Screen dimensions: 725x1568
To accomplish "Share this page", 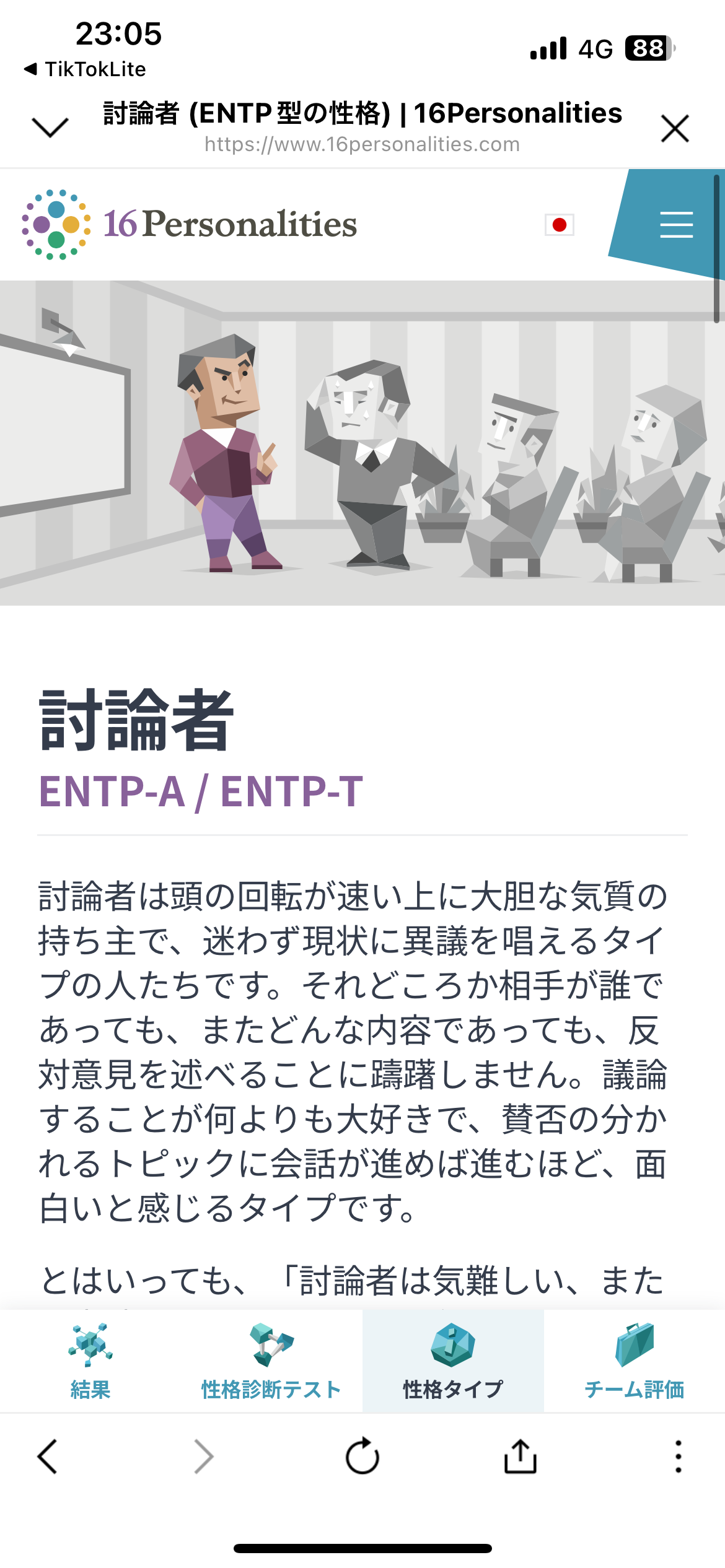I will coord(521,1456).
